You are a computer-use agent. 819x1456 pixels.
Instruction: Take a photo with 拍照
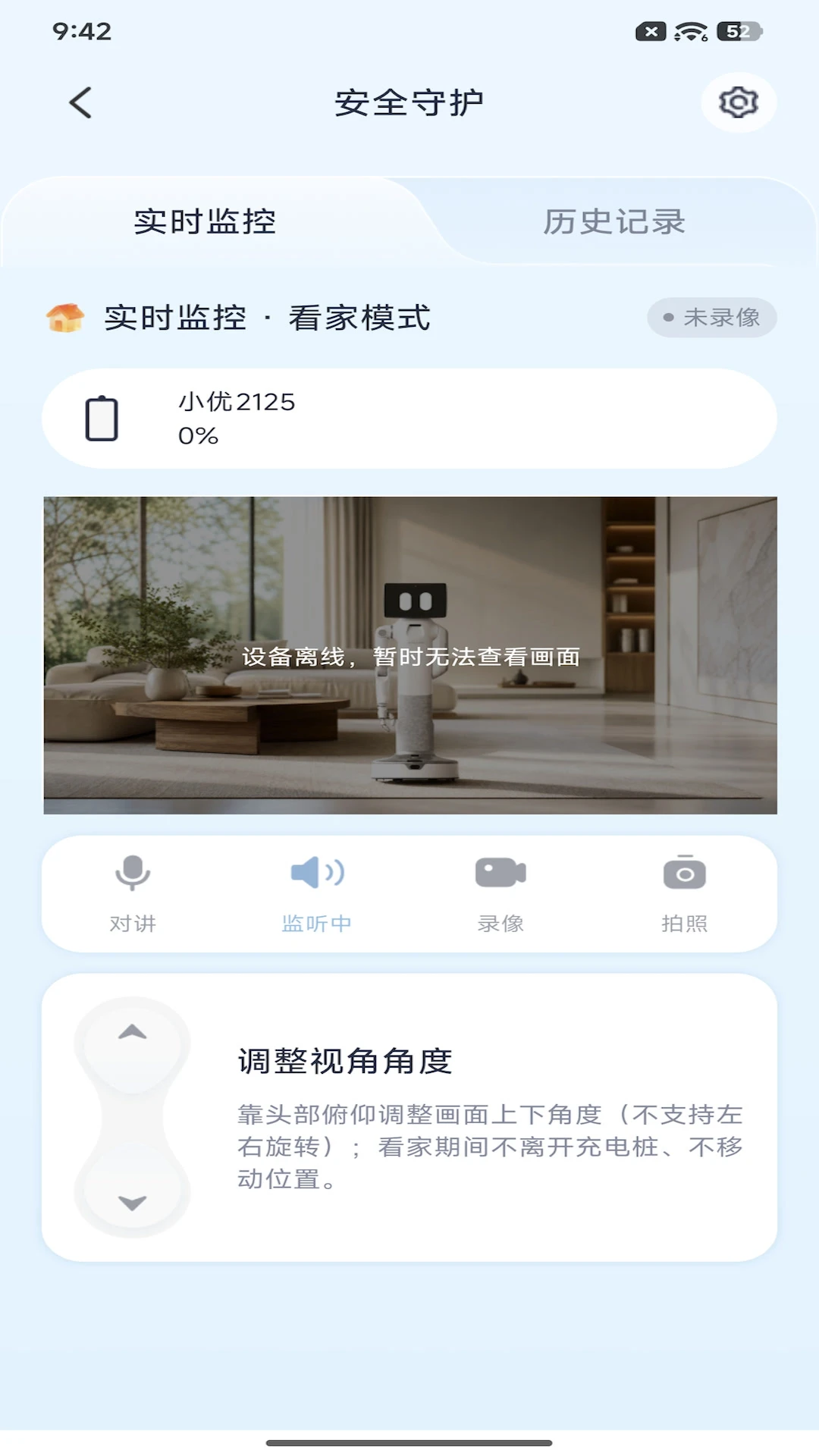tap(684, 894)
